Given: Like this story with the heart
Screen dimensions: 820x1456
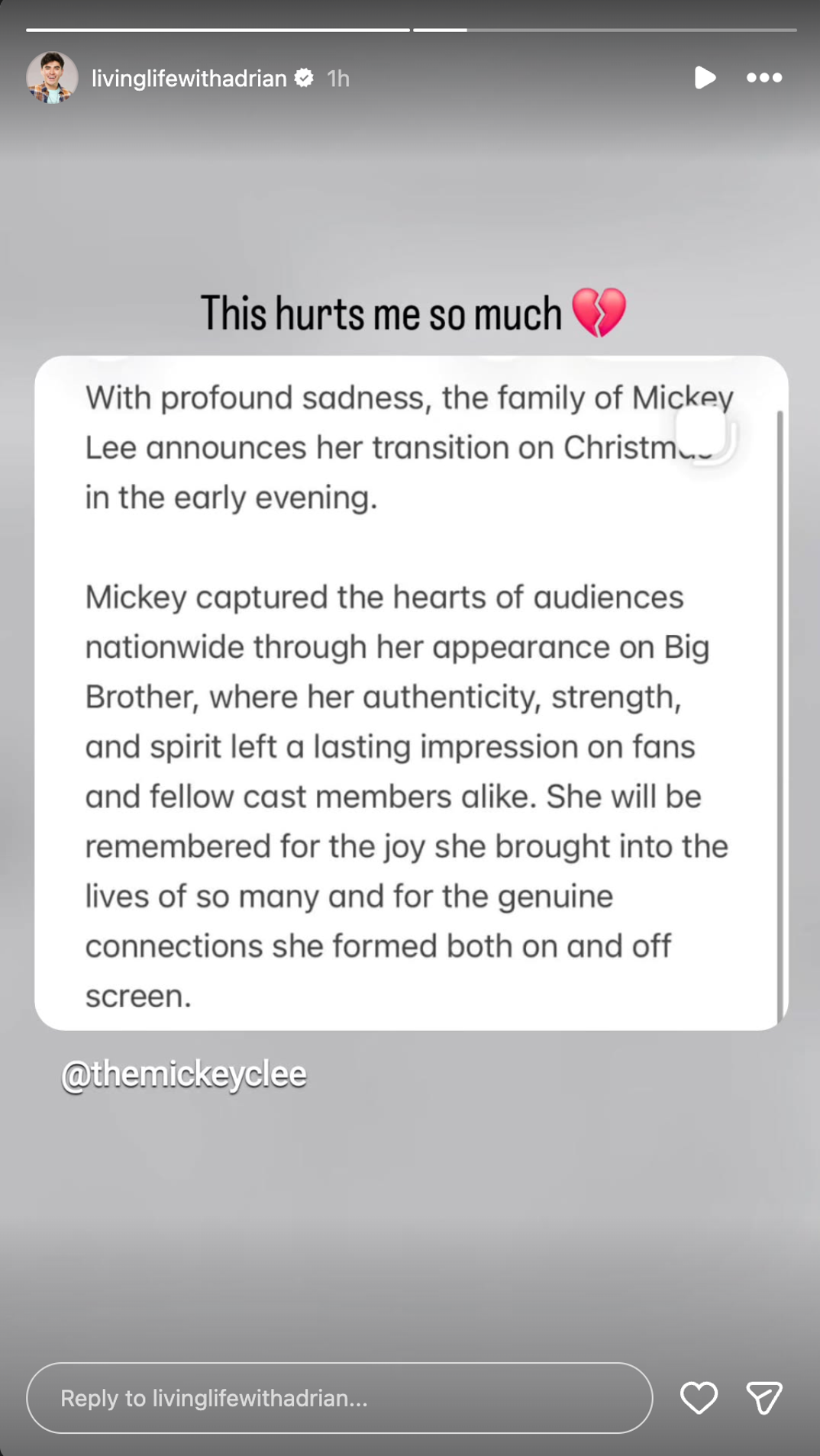Looking at the screenshot, I should pyautogui.click(x=699, y=1398).
